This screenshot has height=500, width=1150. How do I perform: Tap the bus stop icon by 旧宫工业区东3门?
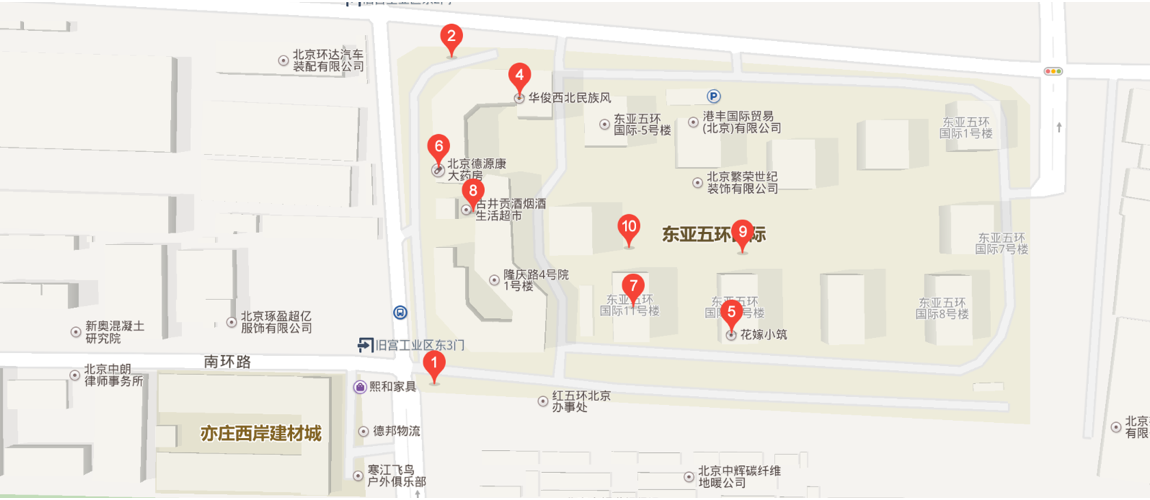[400, 312]
